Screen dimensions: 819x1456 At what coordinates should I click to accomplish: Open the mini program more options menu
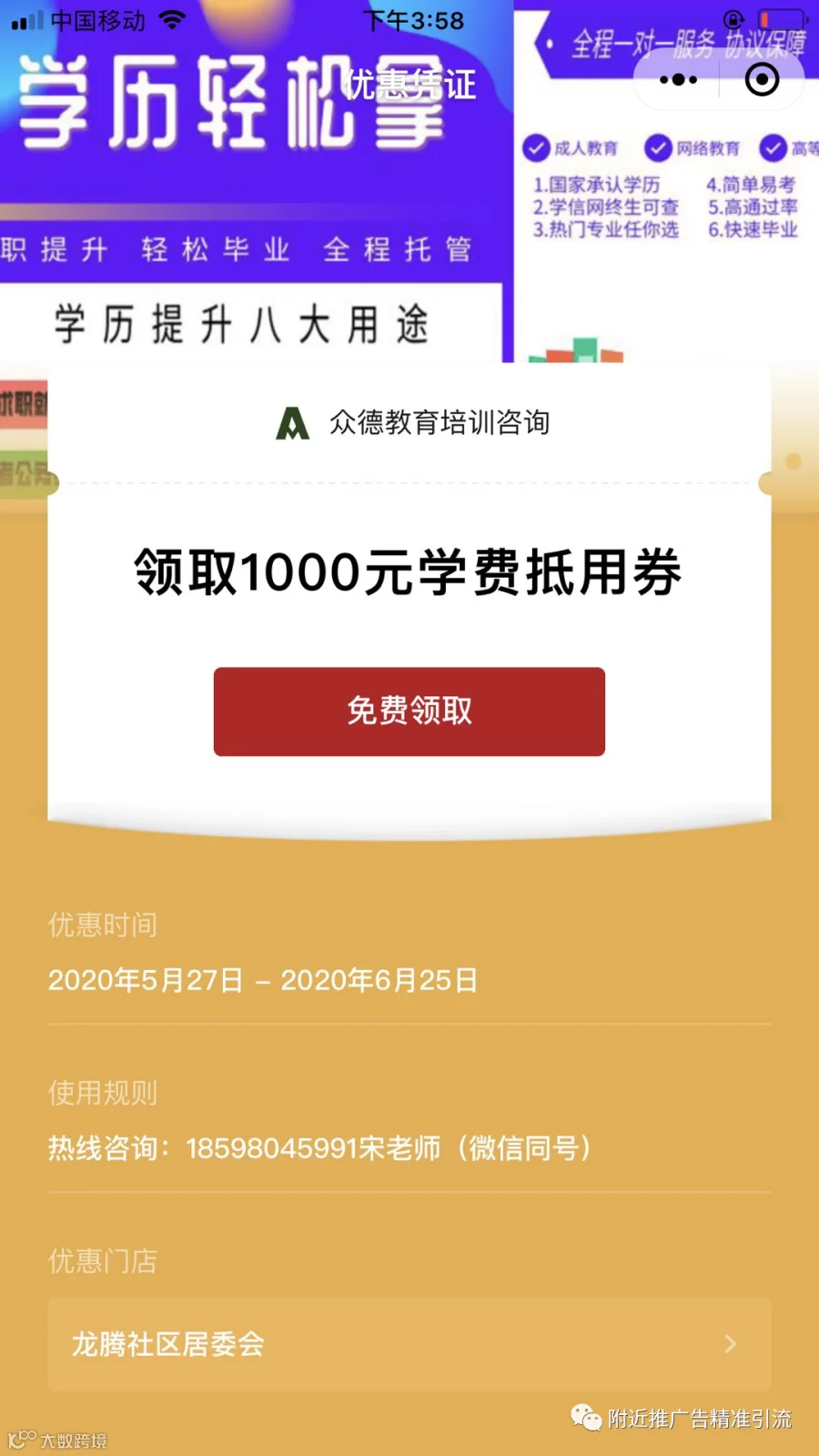pos(678,80)
